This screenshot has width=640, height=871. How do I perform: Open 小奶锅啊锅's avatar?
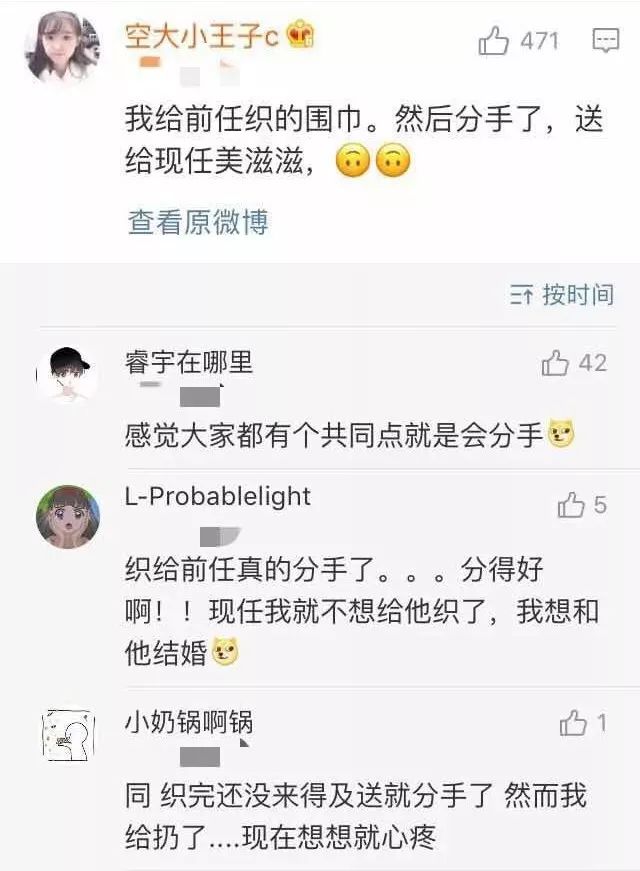[x=68, y=735]
